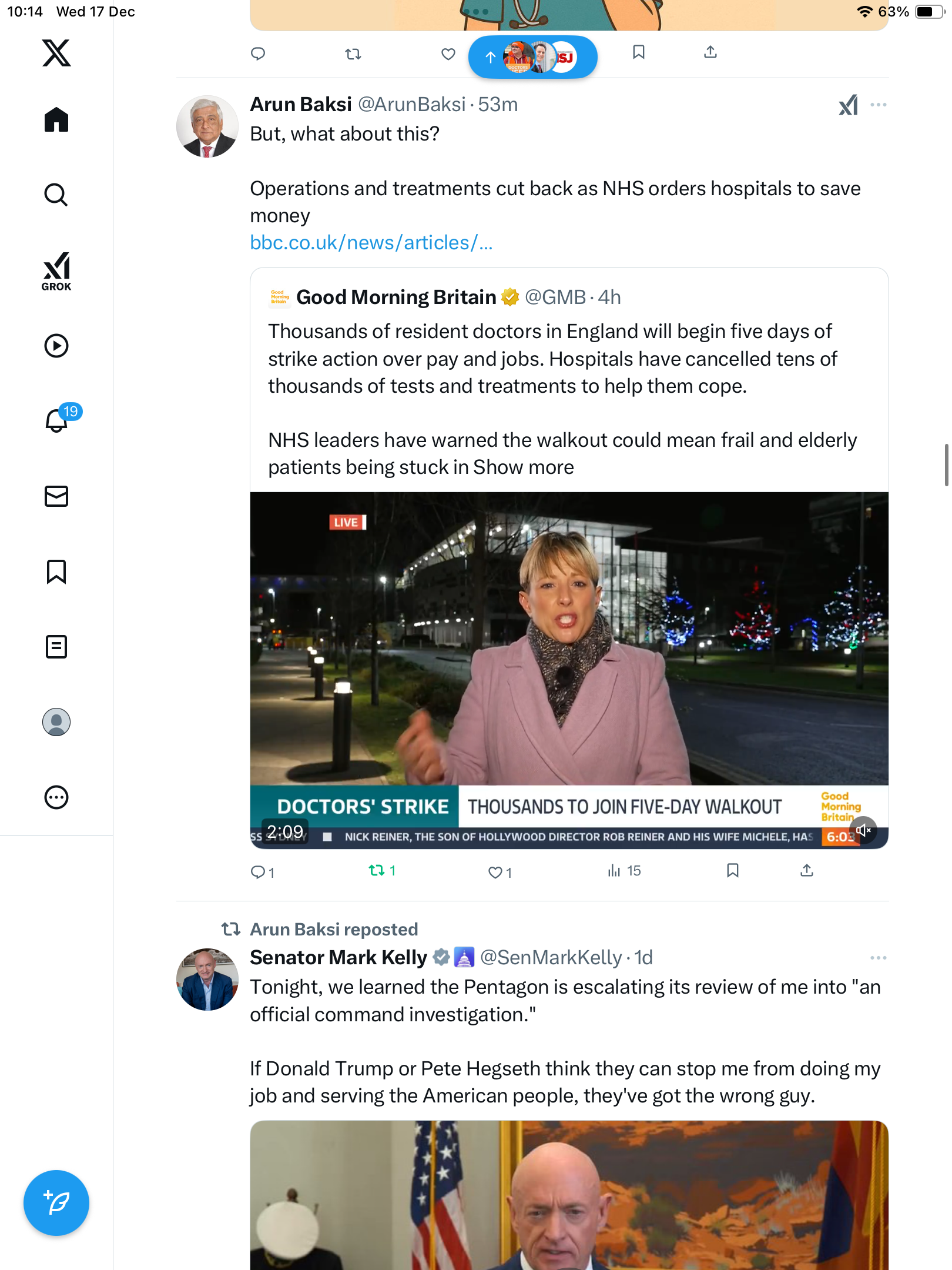Open the search page
Screen dimensions: 952x1270
click(56, 195)
